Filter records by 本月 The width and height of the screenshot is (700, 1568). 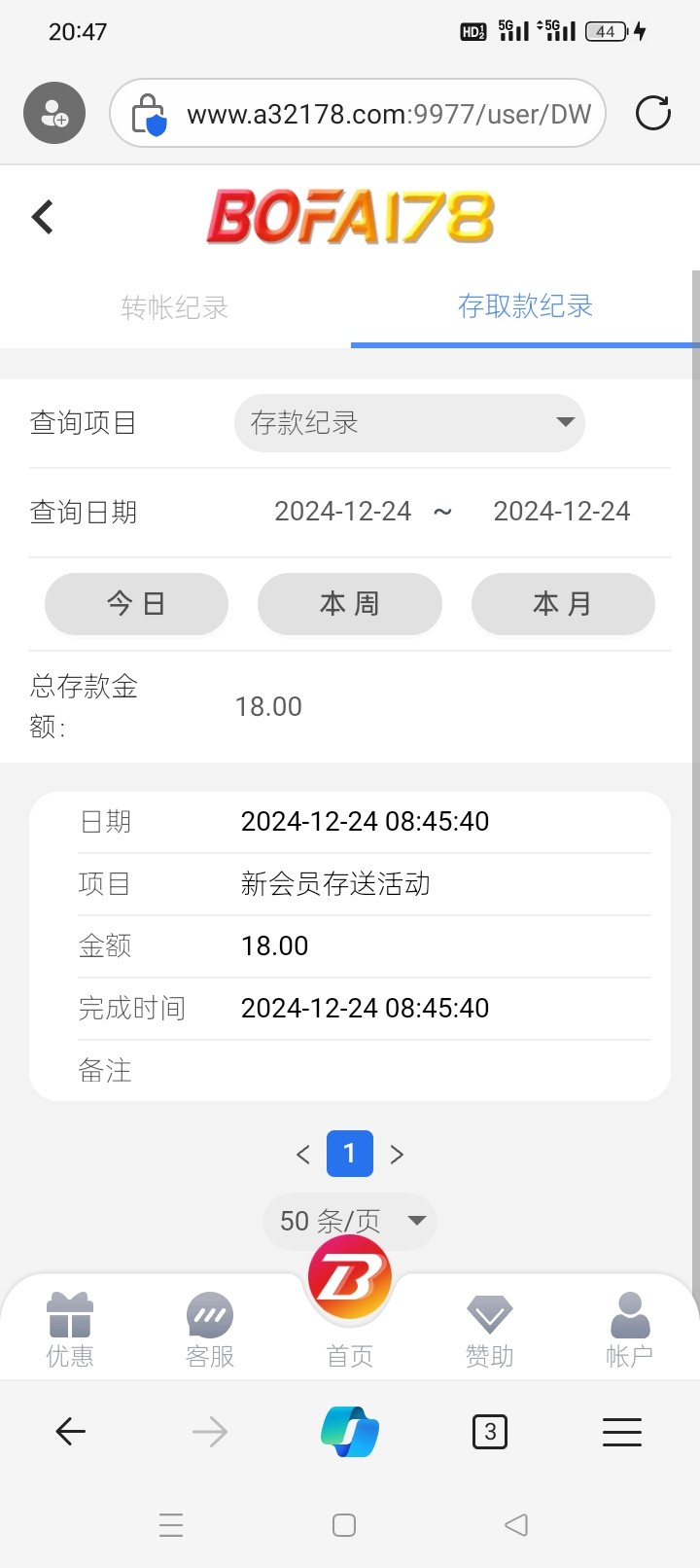pos(562,604)
